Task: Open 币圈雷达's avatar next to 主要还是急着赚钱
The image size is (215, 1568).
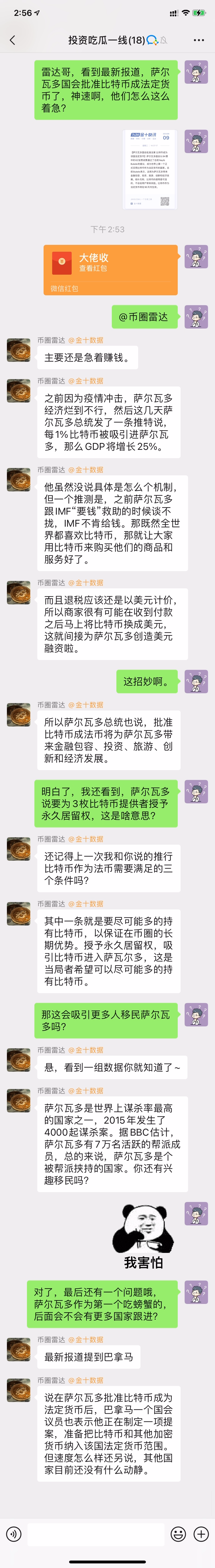Action: 19,350
